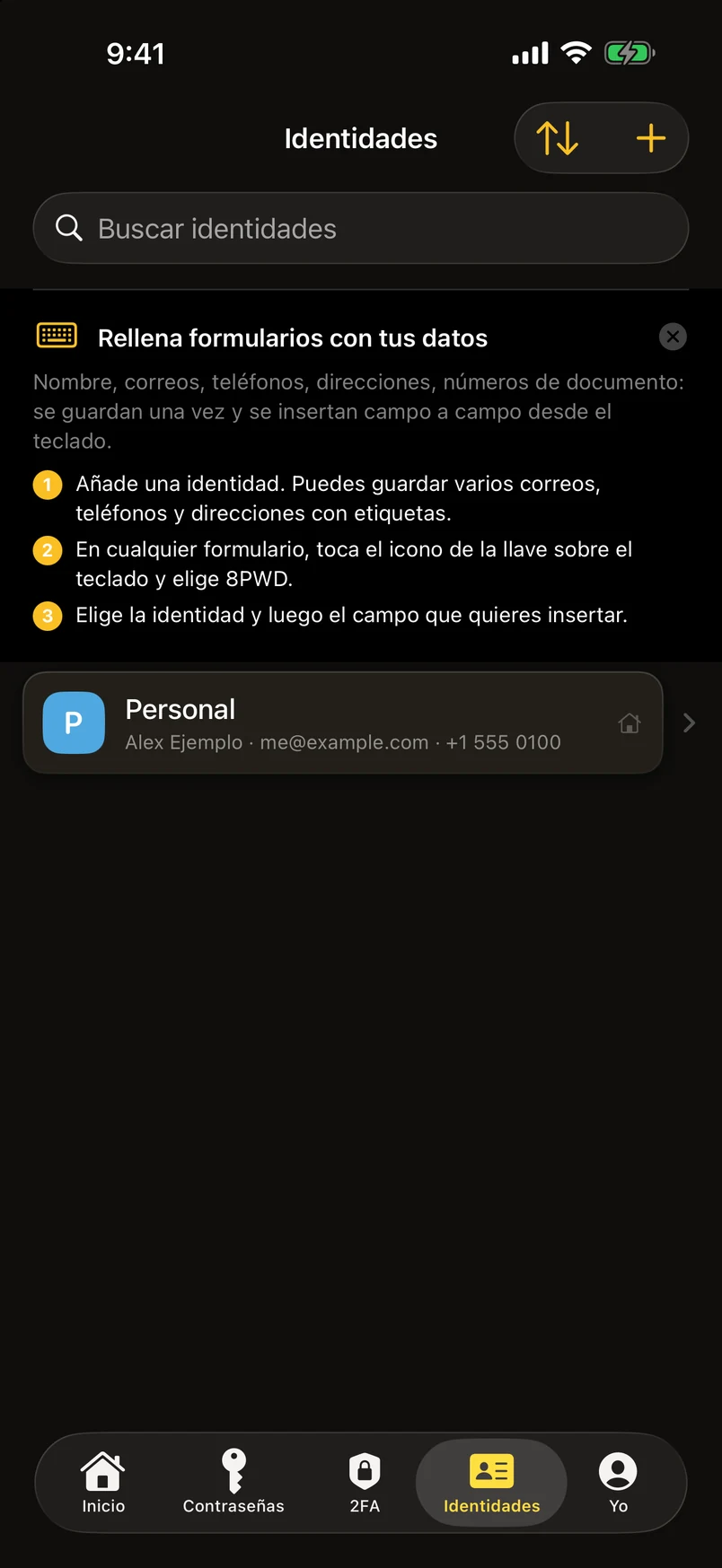Dismiss the Rellena formularios tip banner

[x=673, y=337]
